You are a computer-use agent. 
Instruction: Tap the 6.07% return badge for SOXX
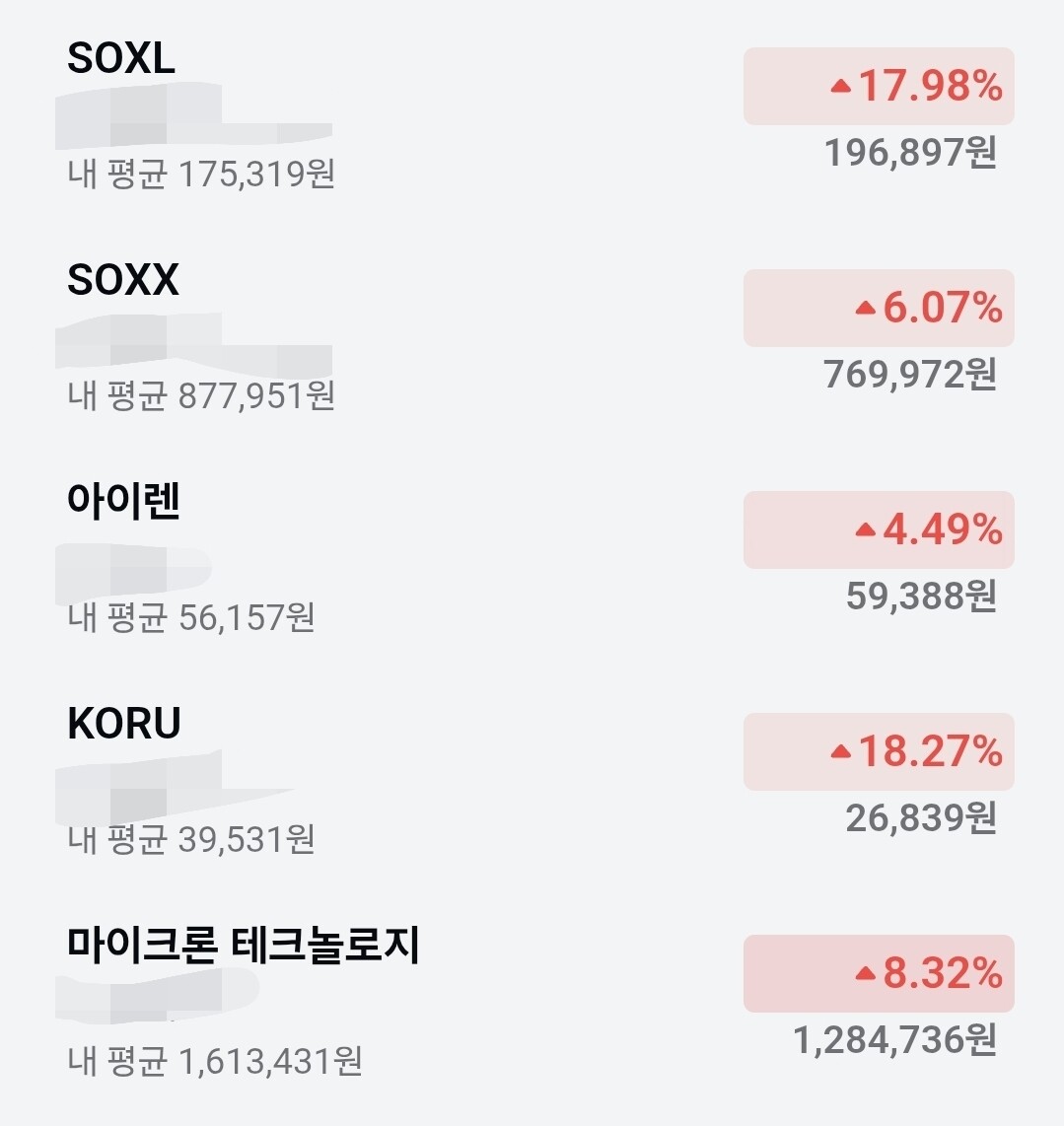pos(879,308)
